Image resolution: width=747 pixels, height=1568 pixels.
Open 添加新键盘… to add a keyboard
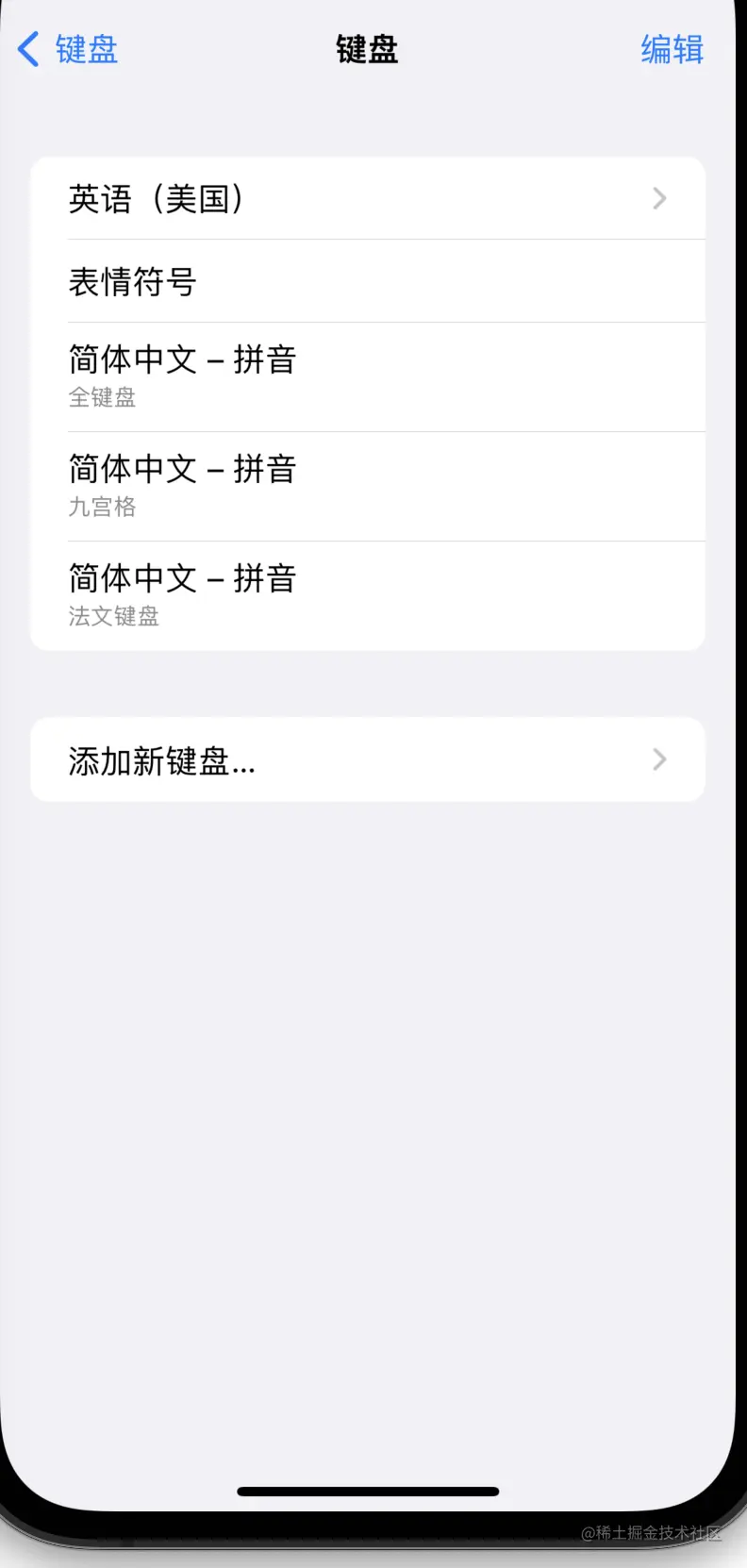(x=368, y=760)
